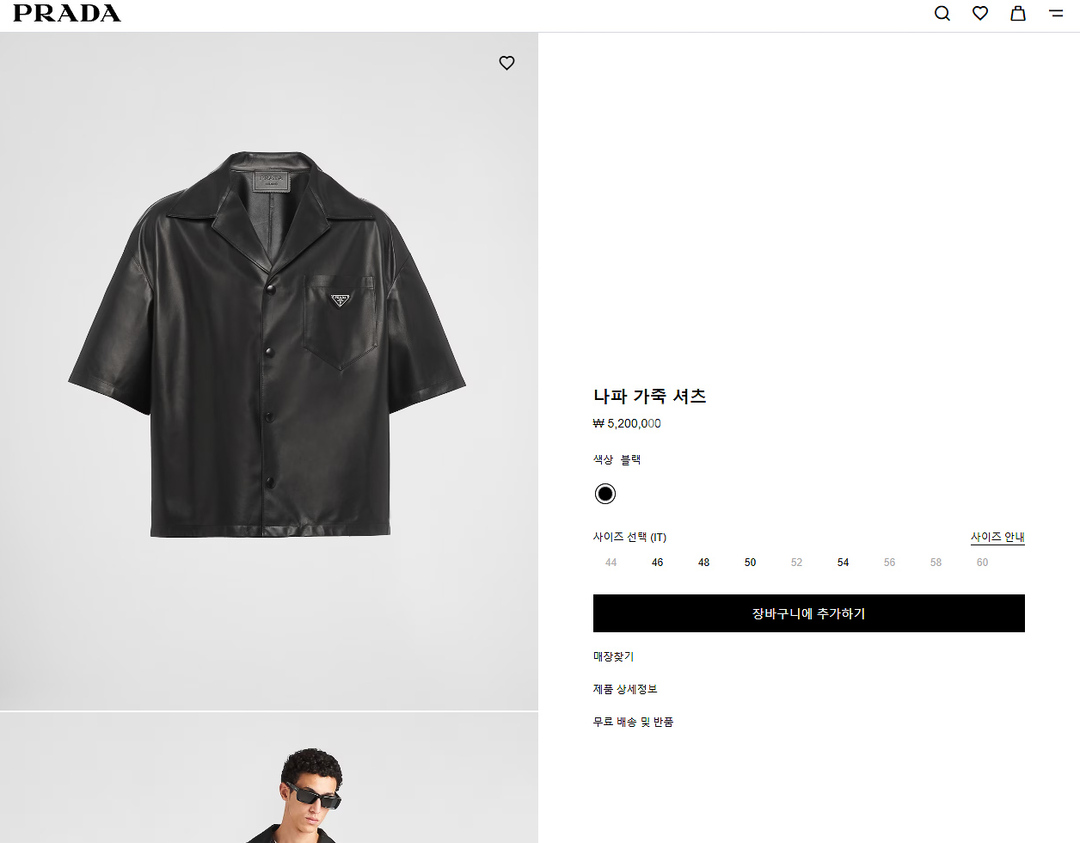Viewport: 1080px width, 843px height.
Task: Add shirt to wishlist via image heart
Action: pyautogui.click(x=507, y=63)
